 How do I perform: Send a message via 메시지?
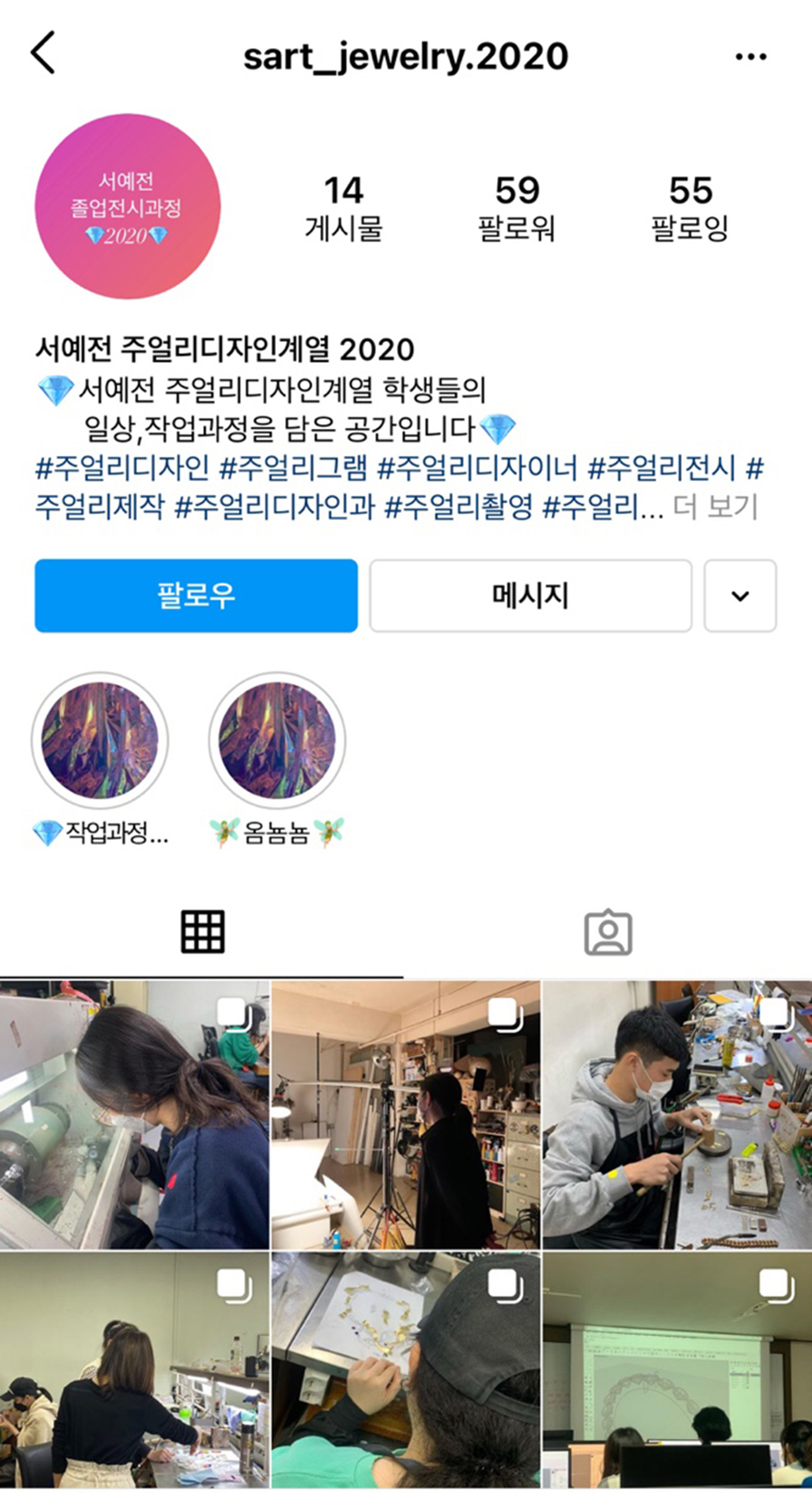coord(530,595)
